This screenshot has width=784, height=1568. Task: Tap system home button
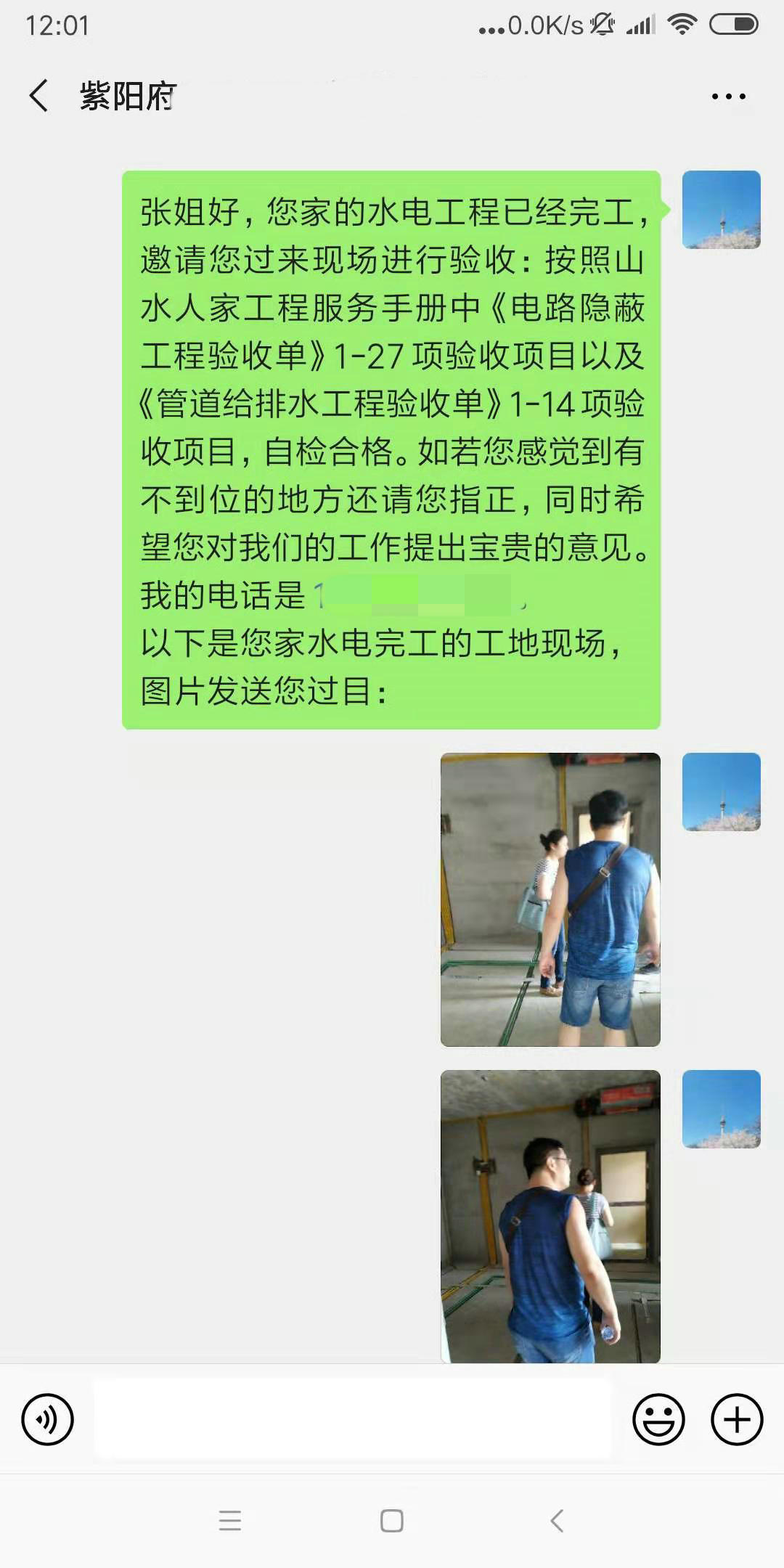[x=392, y=1521]
